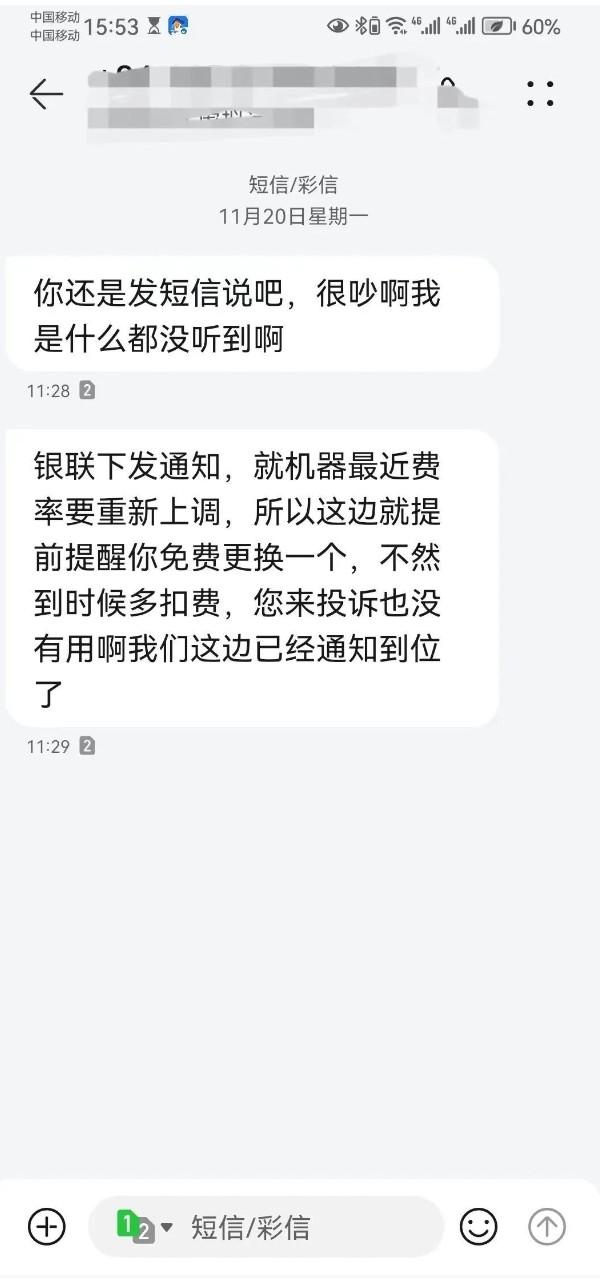Switch the SIM card selector
600x1278 pixels.
pos(144,1227)
